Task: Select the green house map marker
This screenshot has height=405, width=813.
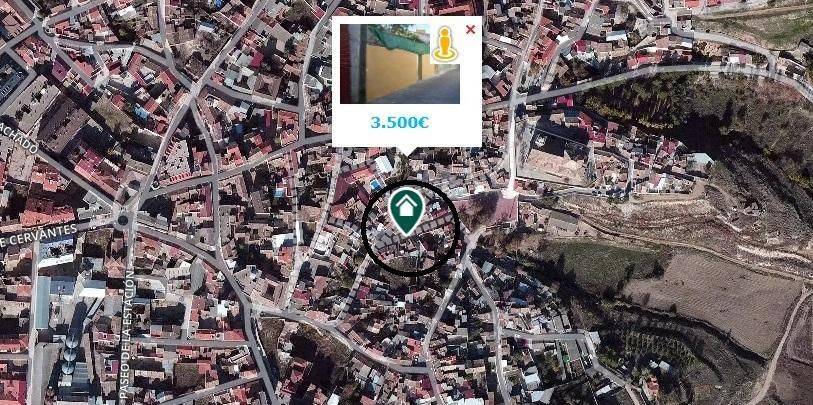Action: [406, 211]
